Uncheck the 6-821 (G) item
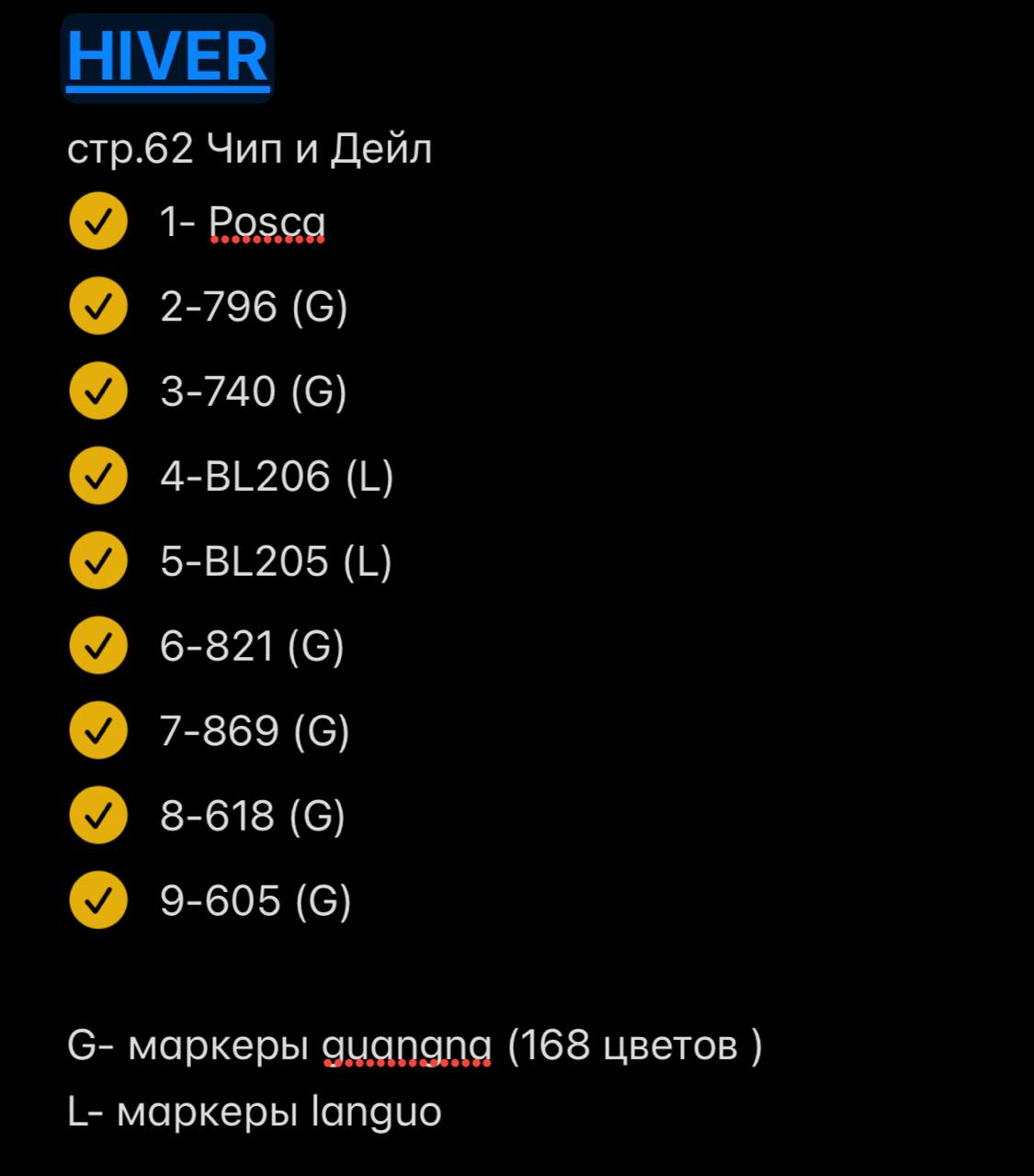Screen dimensions: 1034x1176 pyautogui.click(x=98, y=646)
